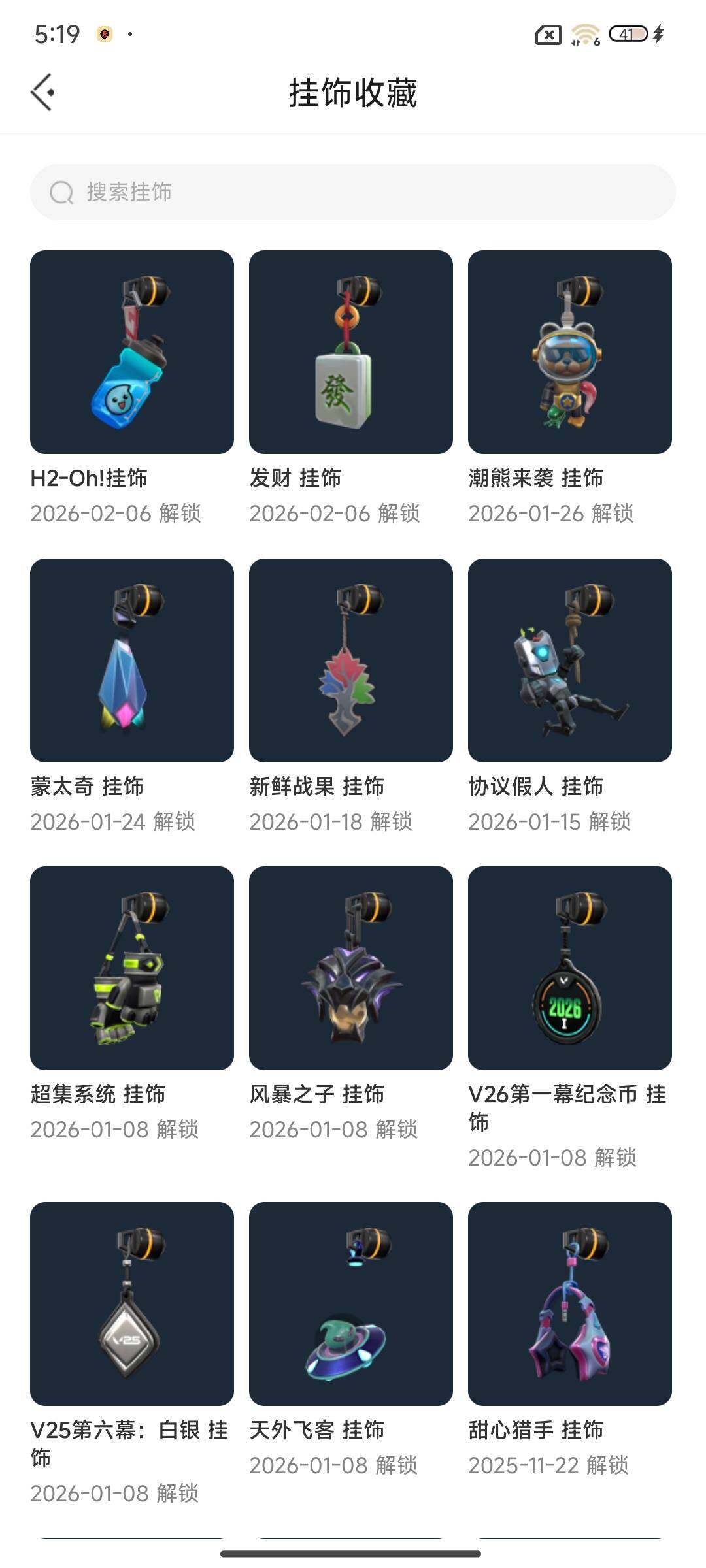Open V26第一幕纪念币 挂饰
The width and height of the screenshot is (706, 1568).
[570, 968]
